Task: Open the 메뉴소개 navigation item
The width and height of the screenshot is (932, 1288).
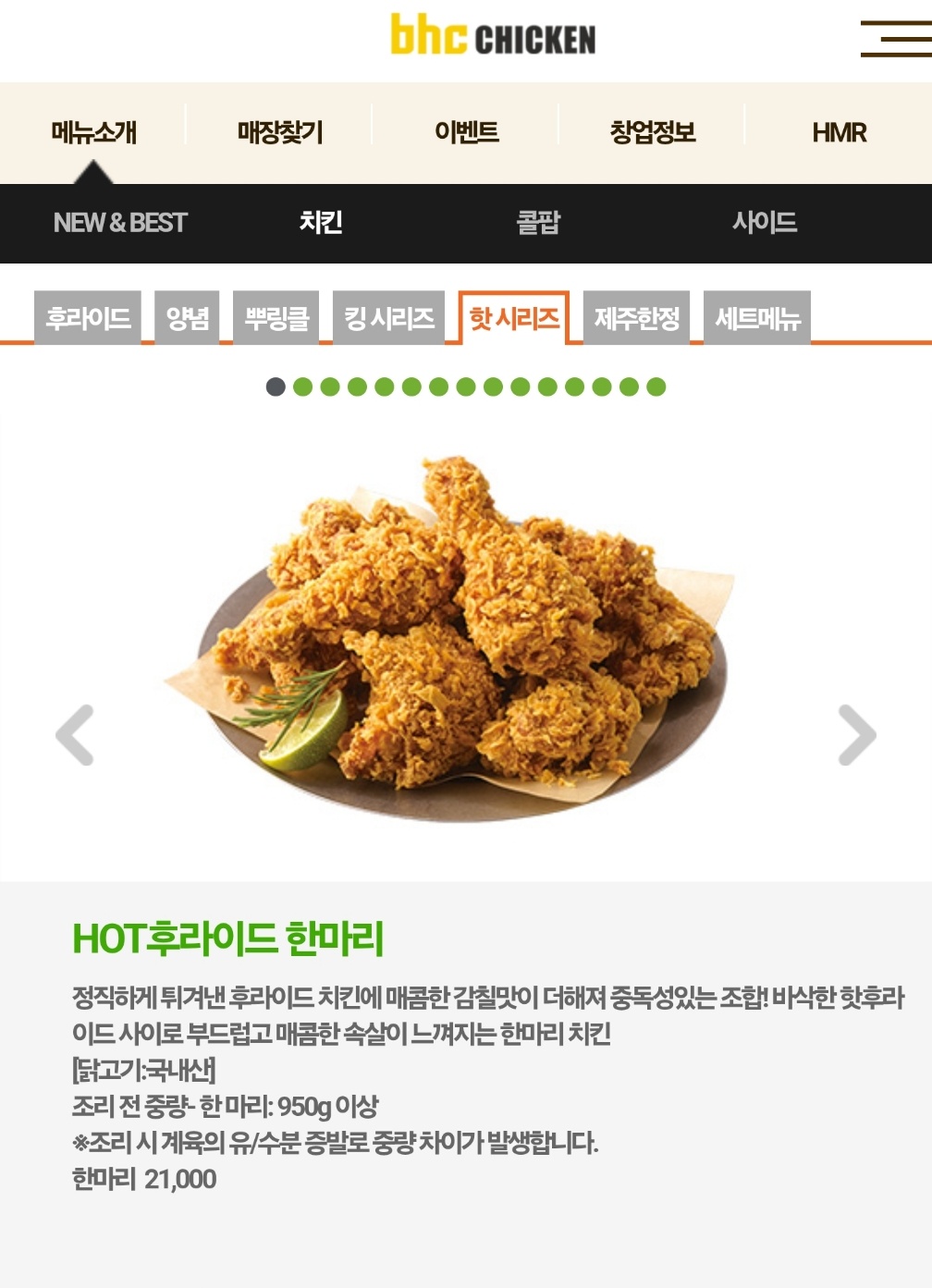Action: pyautogui.click(x=93, y=132)
